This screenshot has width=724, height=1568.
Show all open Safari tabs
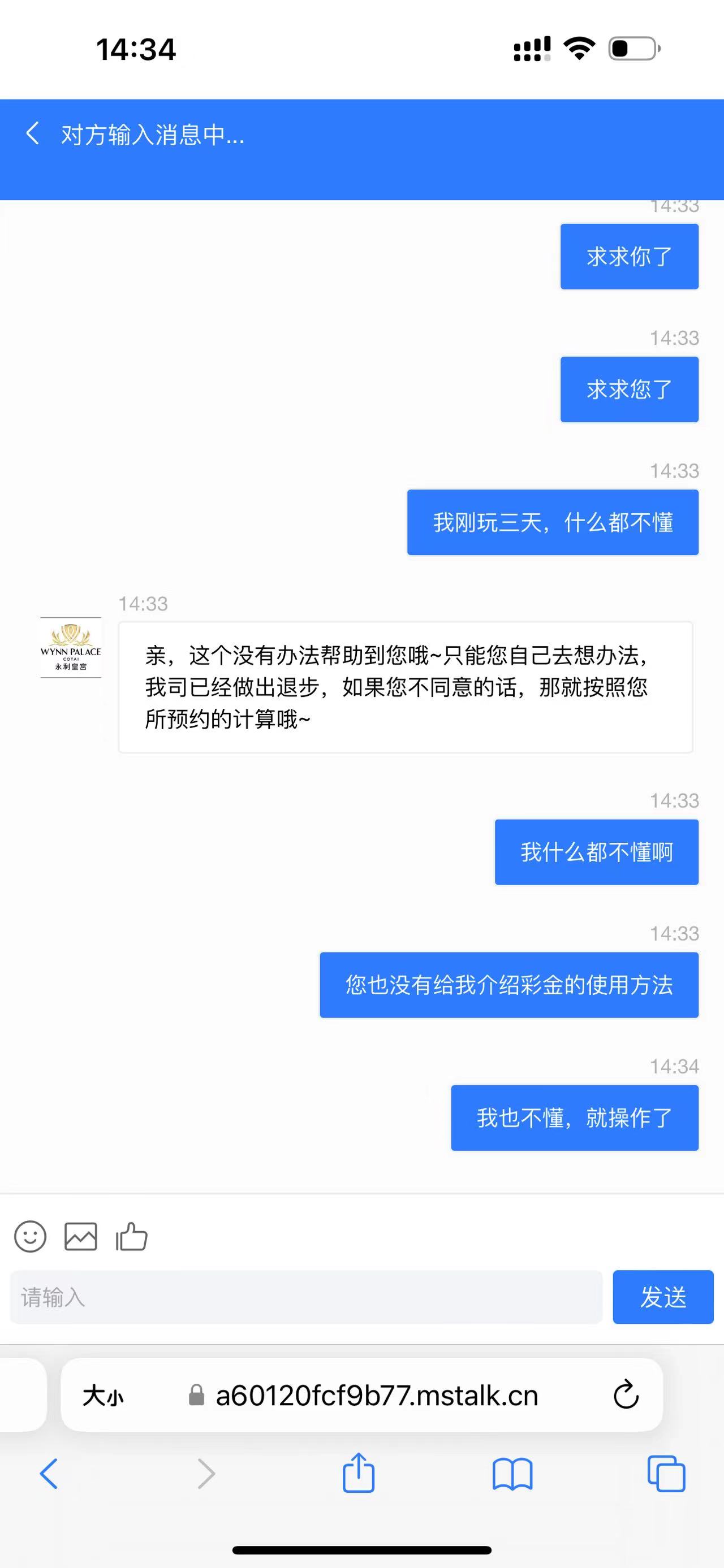(x=666, y=1474)
